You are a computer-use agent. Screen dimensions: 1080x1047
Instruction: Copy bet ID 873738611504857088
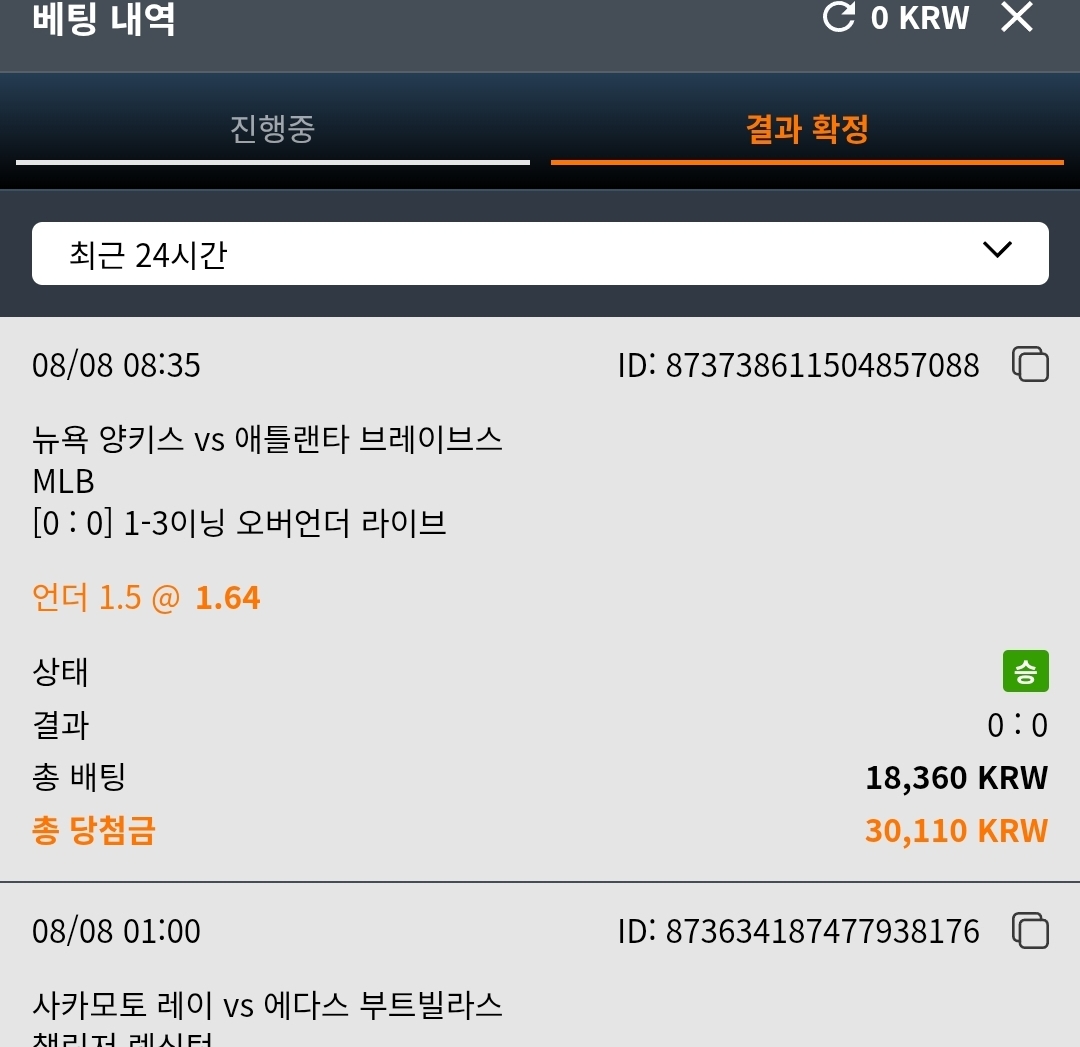click(1030, 364)
